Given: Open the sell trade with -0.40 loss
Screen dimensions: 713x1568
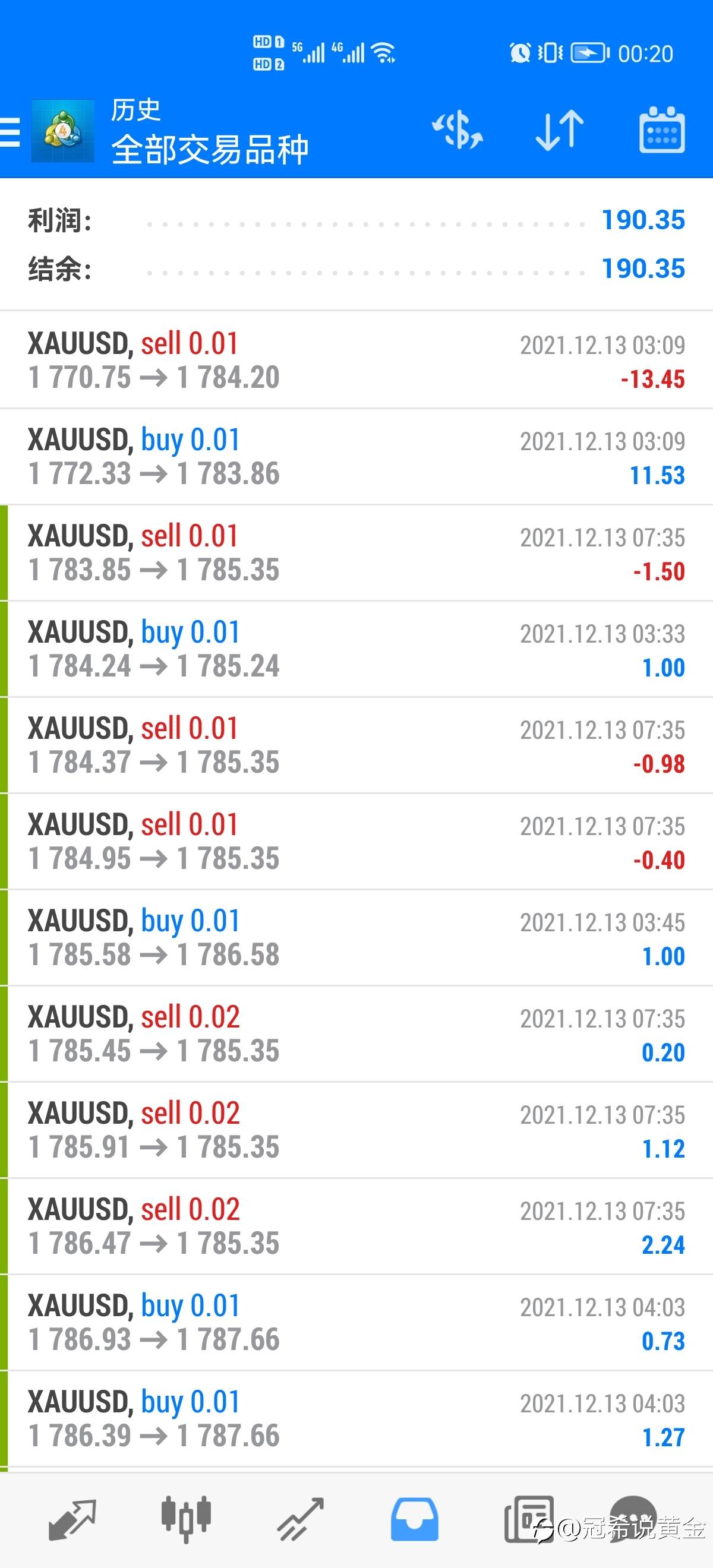Looking at the screenshot, I should (356, 841).
